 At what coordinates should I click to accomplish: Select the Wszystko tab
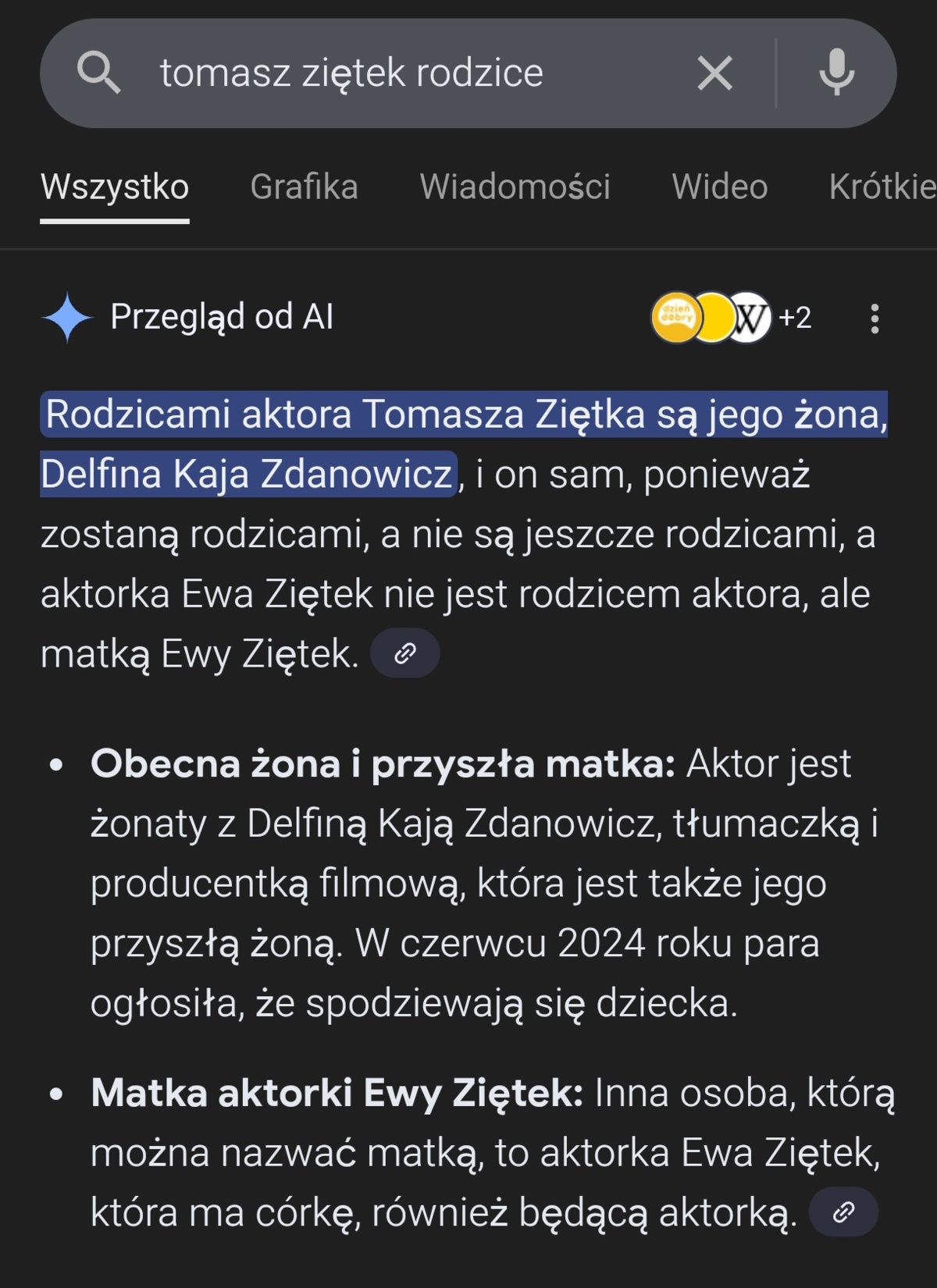(x=115, y=187)
